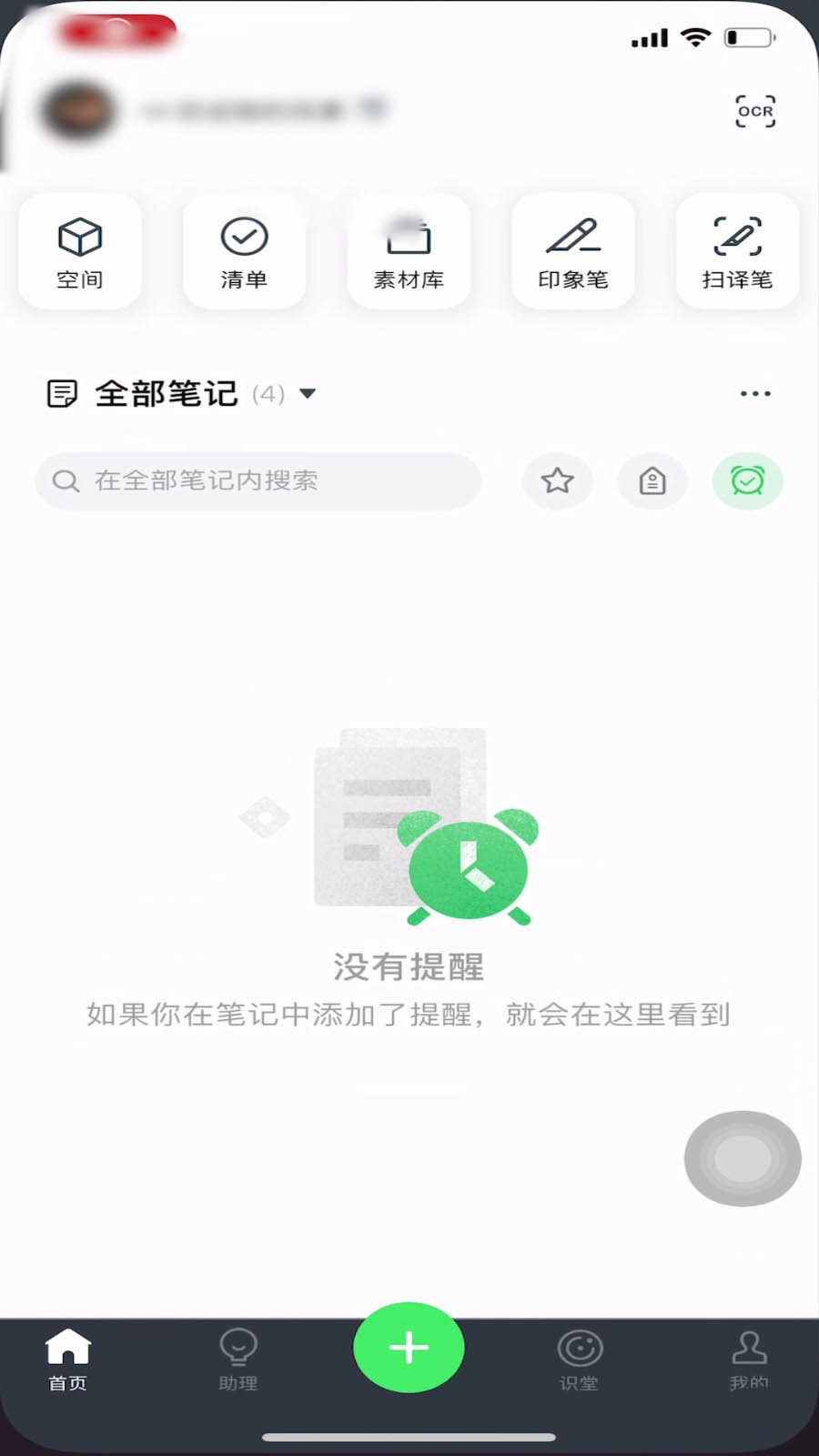Open the 扫译笔 scan-translate pen
The image size is (819, 1456).
click(x=736, y=252)
